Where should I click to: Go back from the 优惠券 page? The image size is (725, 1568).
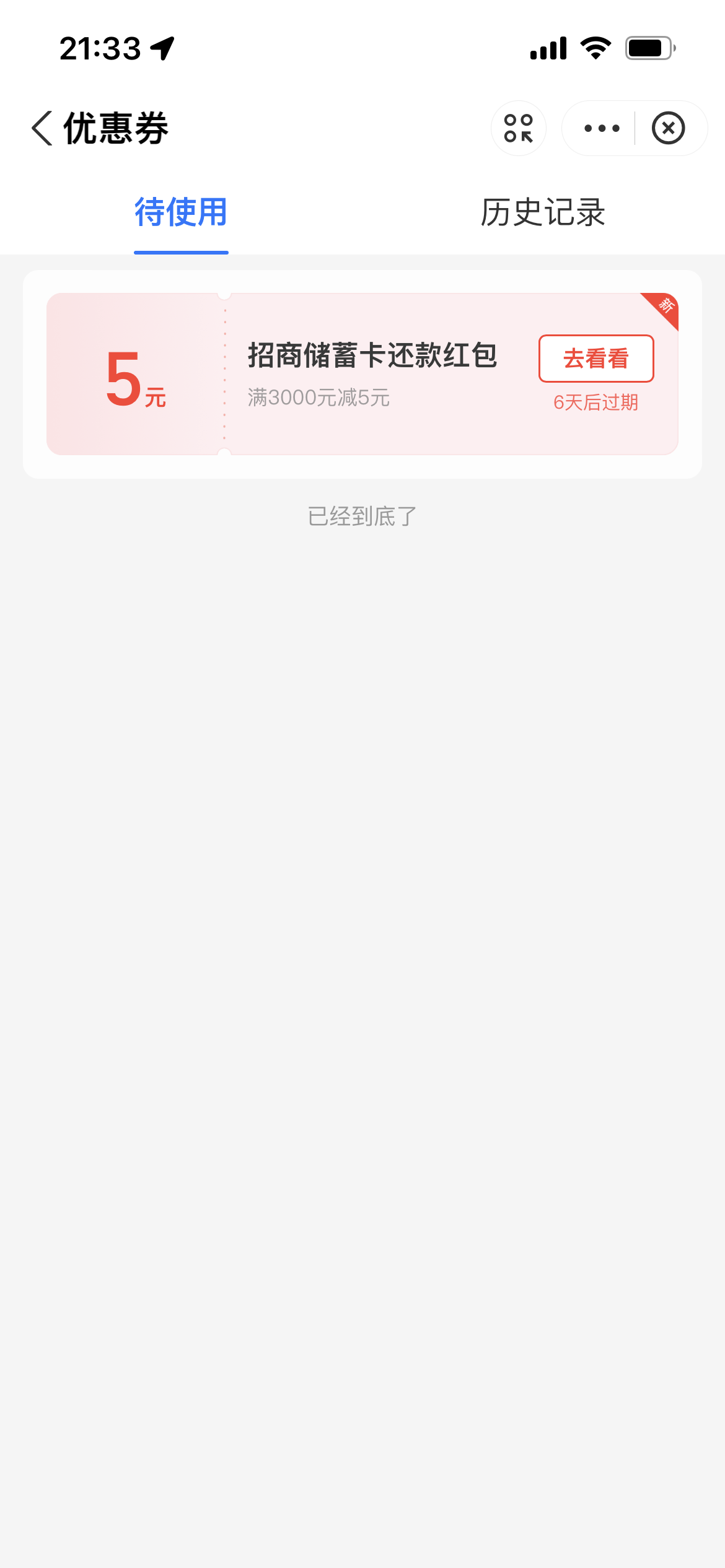point(42,128)
